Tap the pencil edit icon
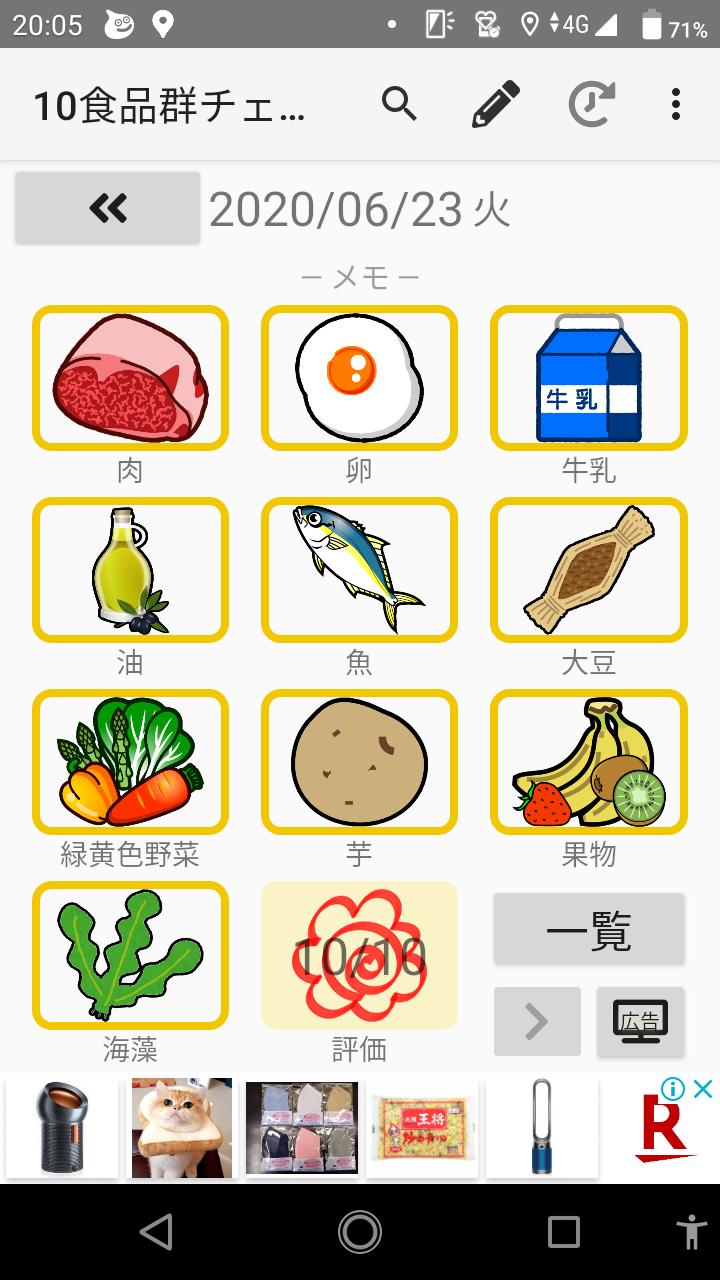This screenshot has width=720, height=1280. [496, 104]
